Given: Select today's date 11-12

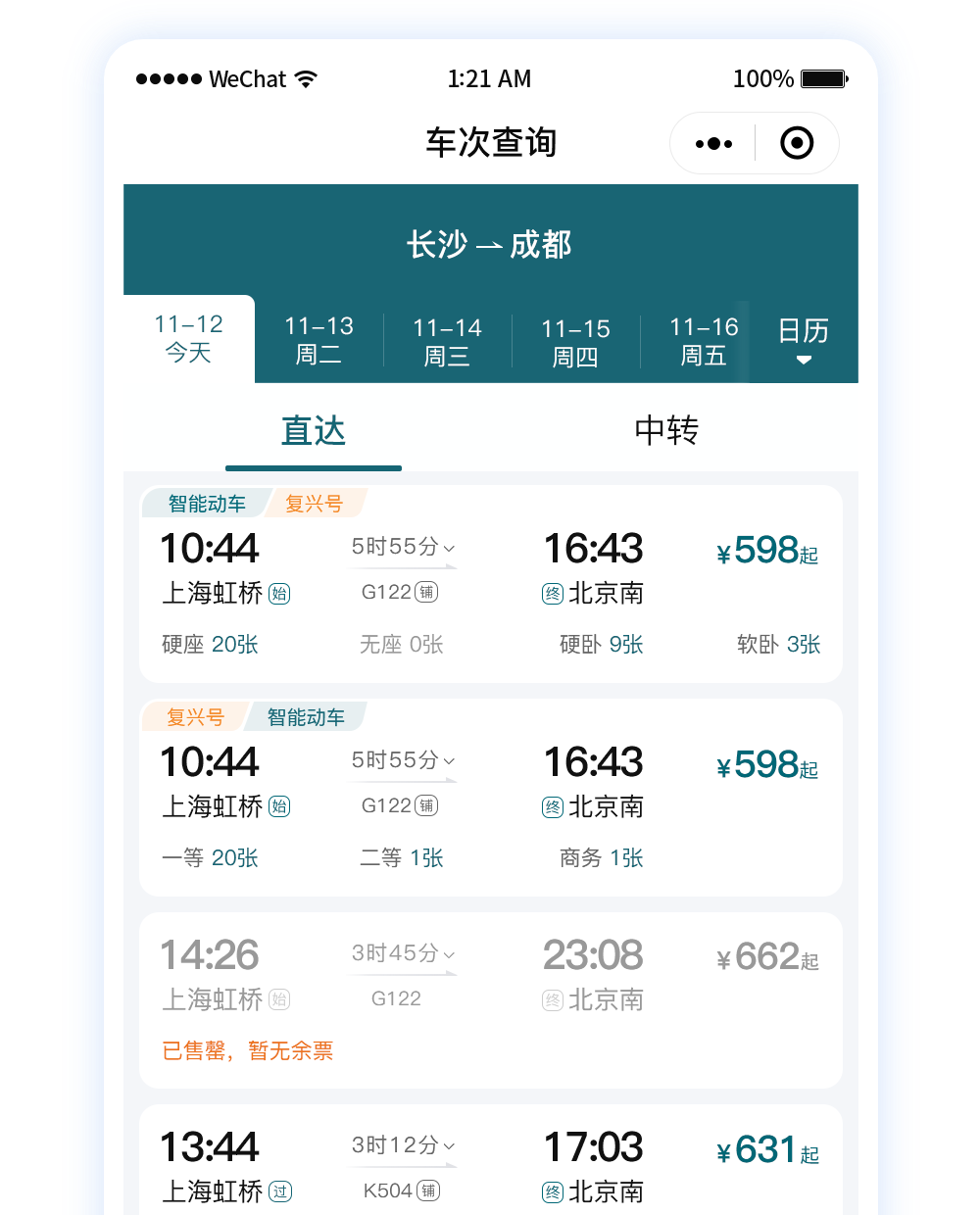Looking at the screenshot, I should [189, 338].
